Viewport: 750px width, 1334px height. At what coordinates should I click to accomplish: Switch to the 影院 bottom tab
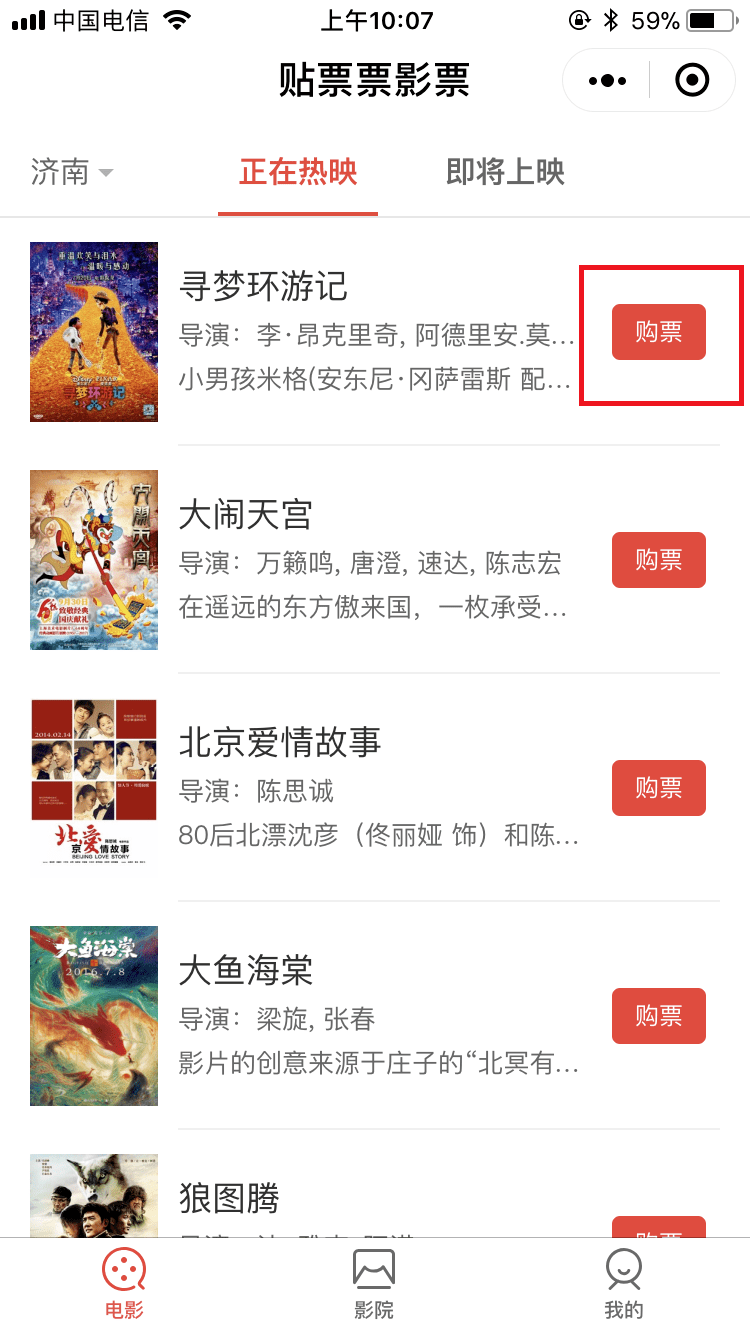374,1285
